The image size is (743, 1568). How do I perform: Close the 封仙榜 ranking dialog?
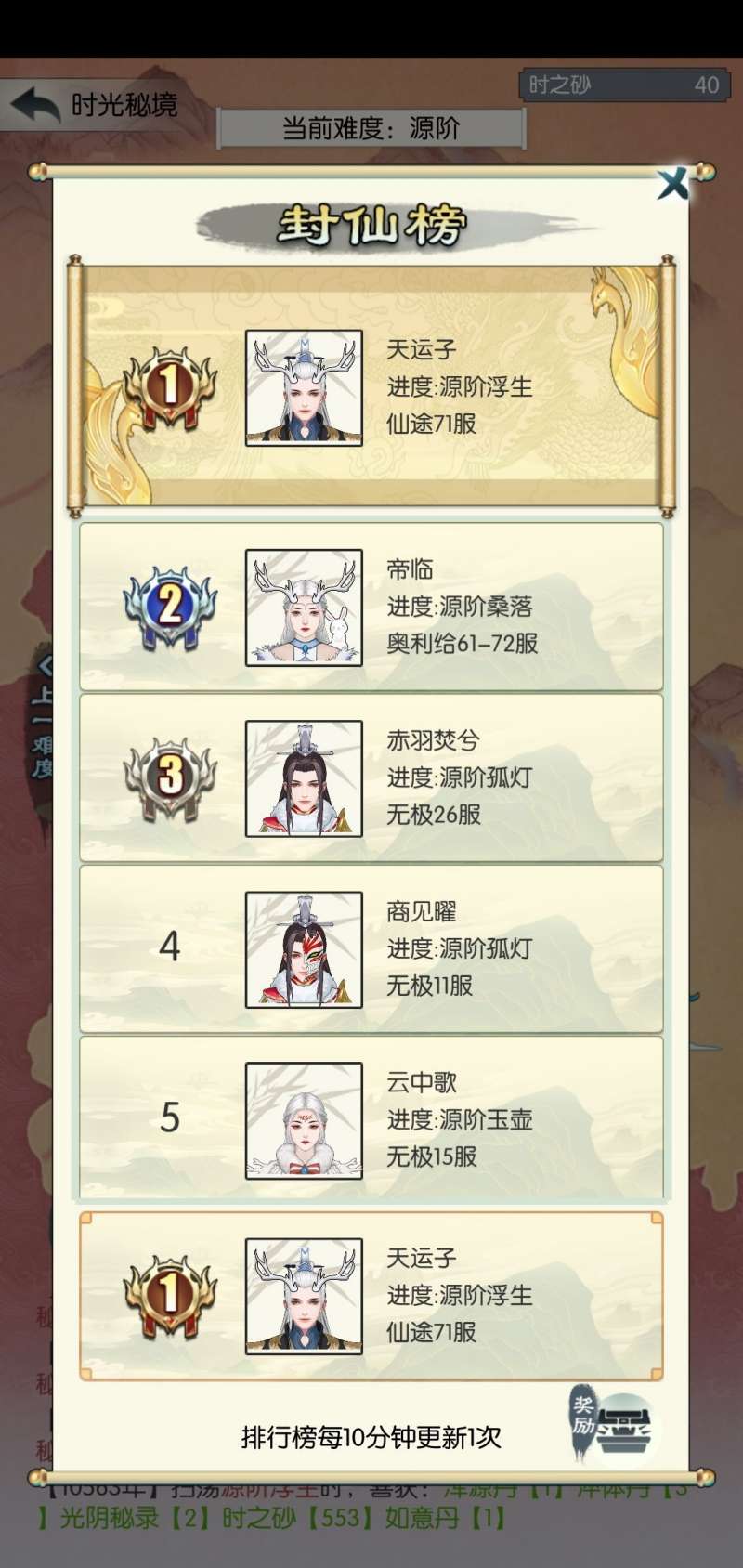click(x=672, y=183)
